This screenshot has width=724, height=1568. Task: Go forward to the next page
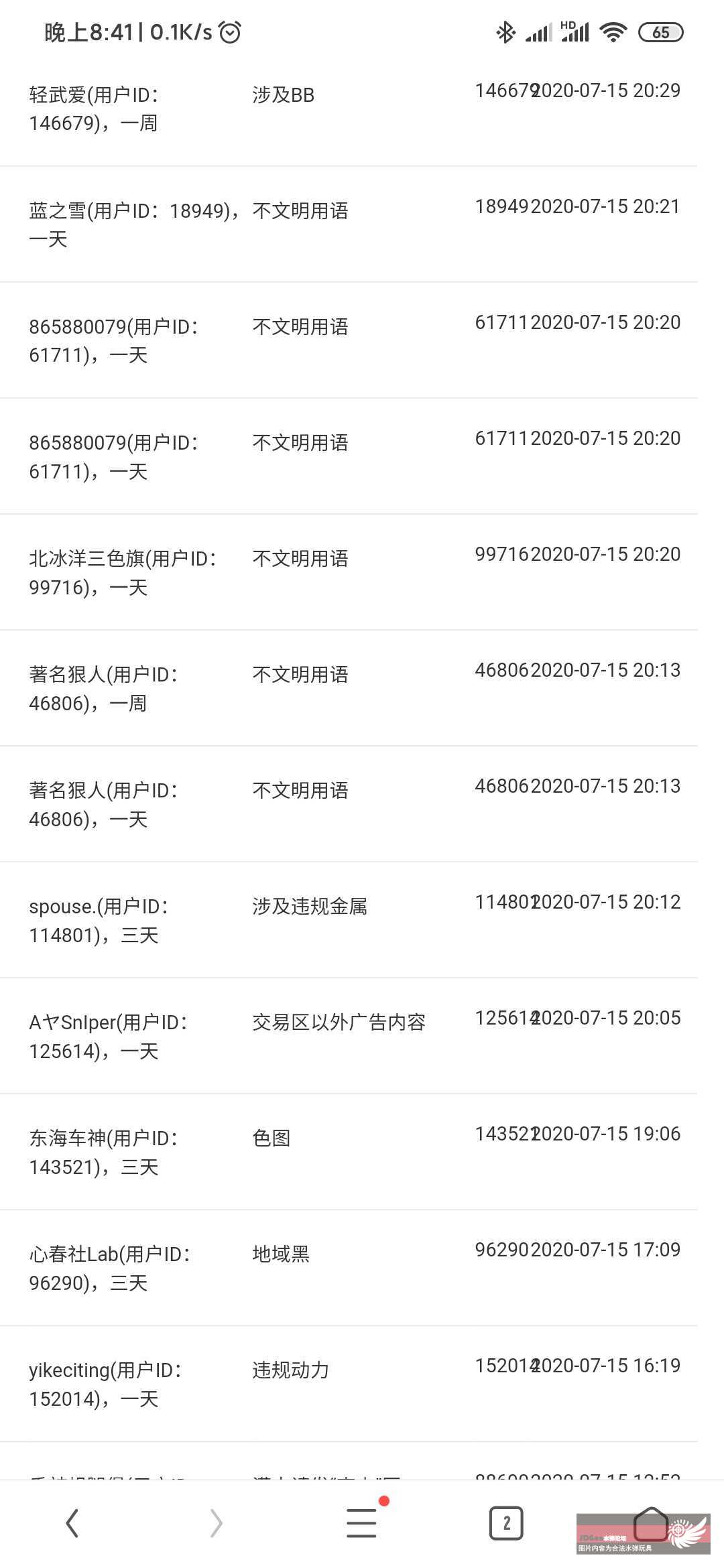tap(217, 1523)
